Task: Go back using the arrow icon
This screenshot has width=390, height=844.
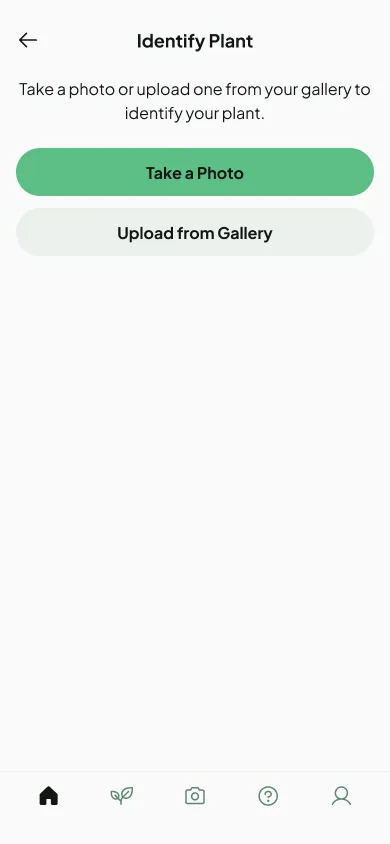Action: 27,40
